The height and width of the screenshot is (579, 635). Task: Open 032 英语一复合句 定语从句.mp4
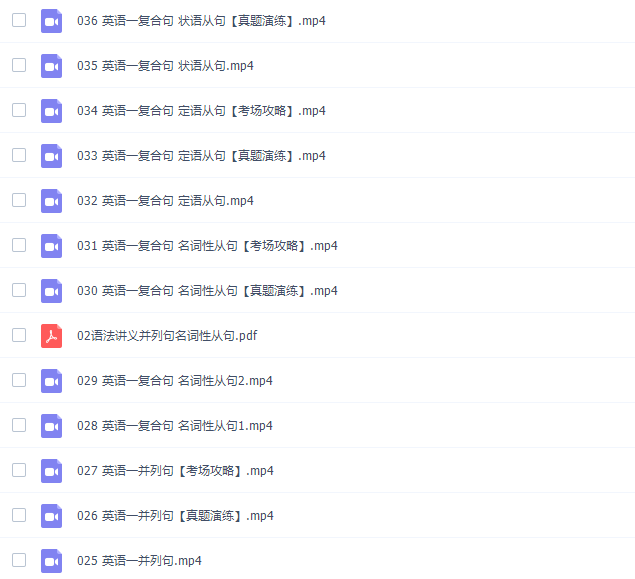tap(165, 201)
